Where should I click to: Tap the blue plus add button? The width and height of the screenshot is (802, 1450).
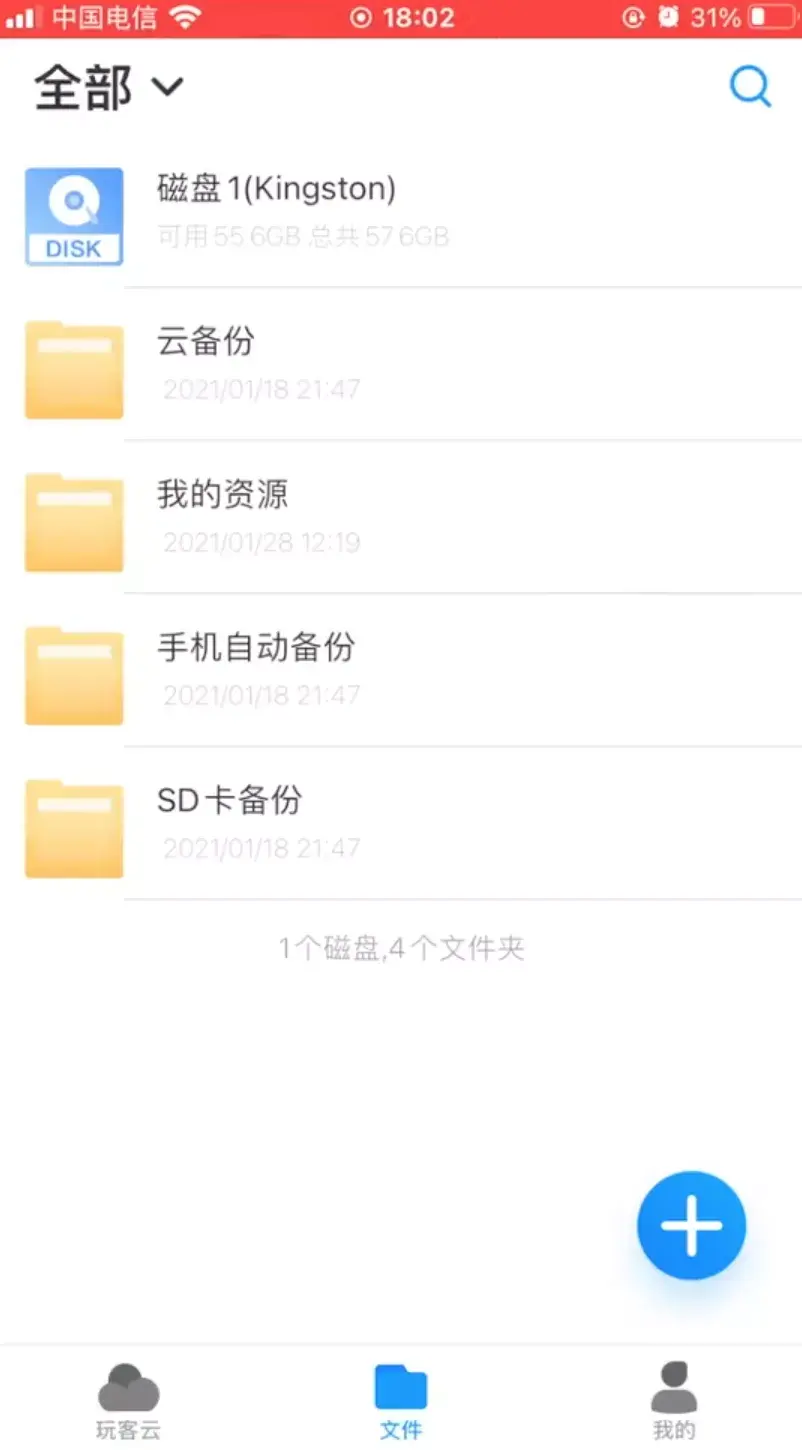pos(691,1224)
